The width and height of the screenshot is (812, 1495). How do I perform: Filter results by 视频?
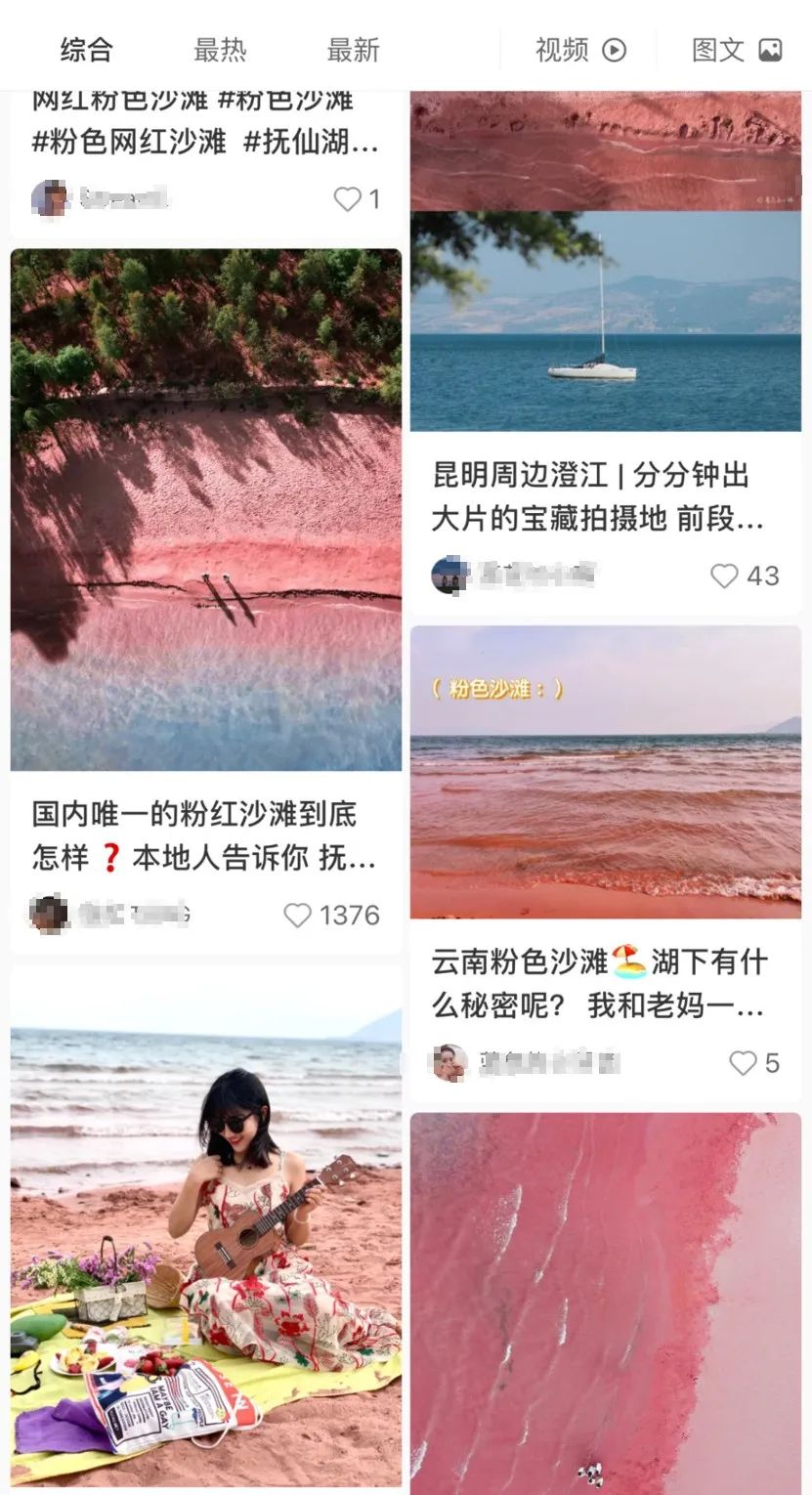pos(580,50)
